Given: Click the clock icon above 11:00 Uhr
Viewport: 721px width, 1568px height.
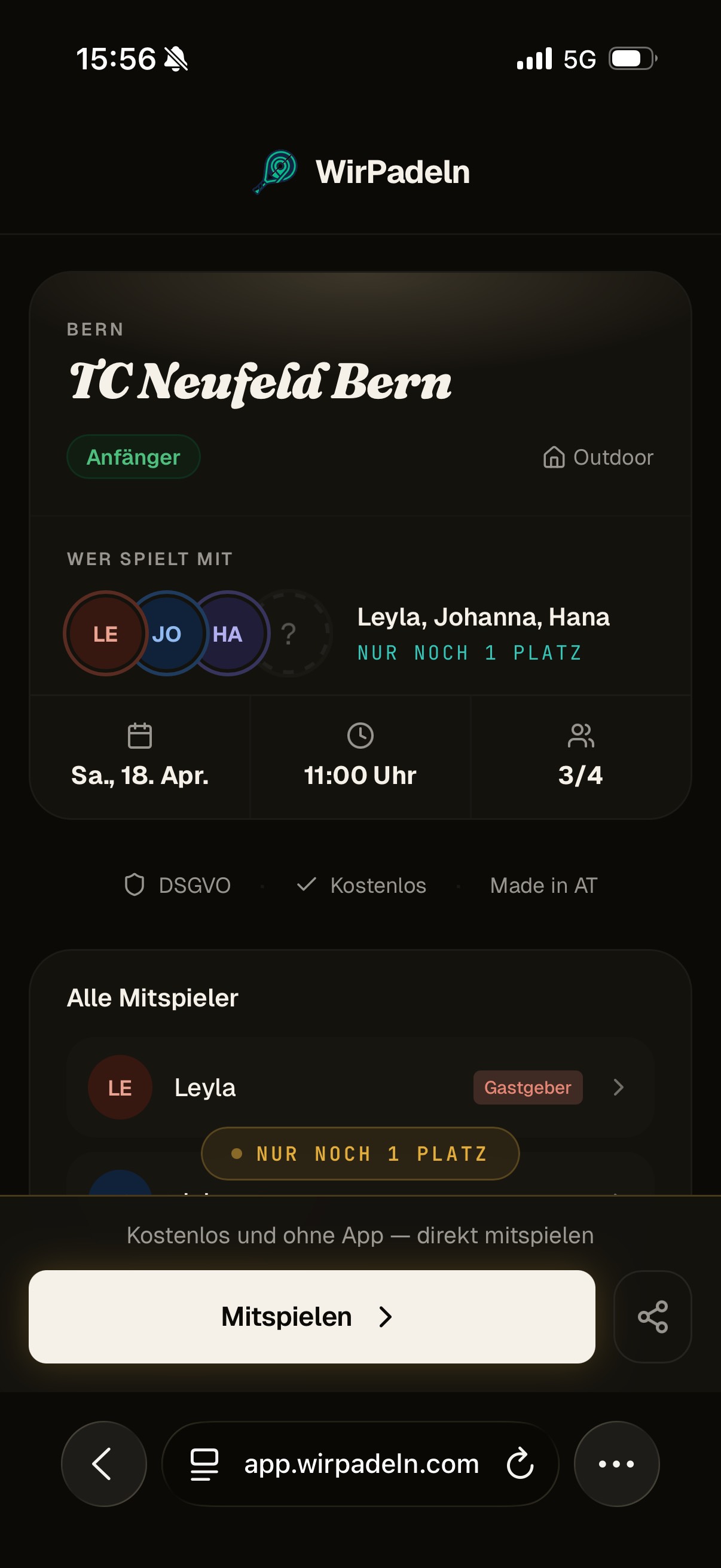Looking at the screenshot, I should click(360, 735).
